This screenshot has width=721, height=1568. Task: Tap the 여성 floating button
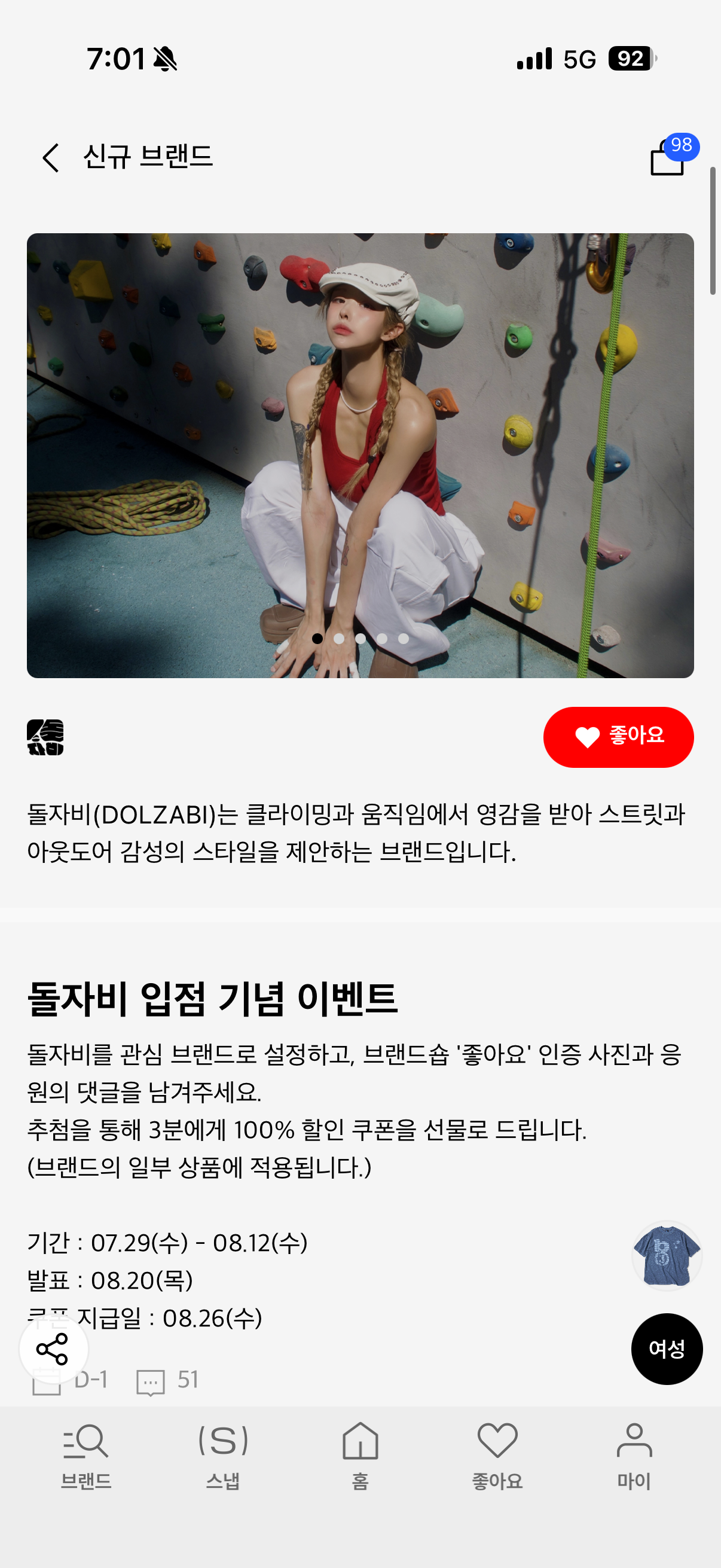[x=667, y=1349]
